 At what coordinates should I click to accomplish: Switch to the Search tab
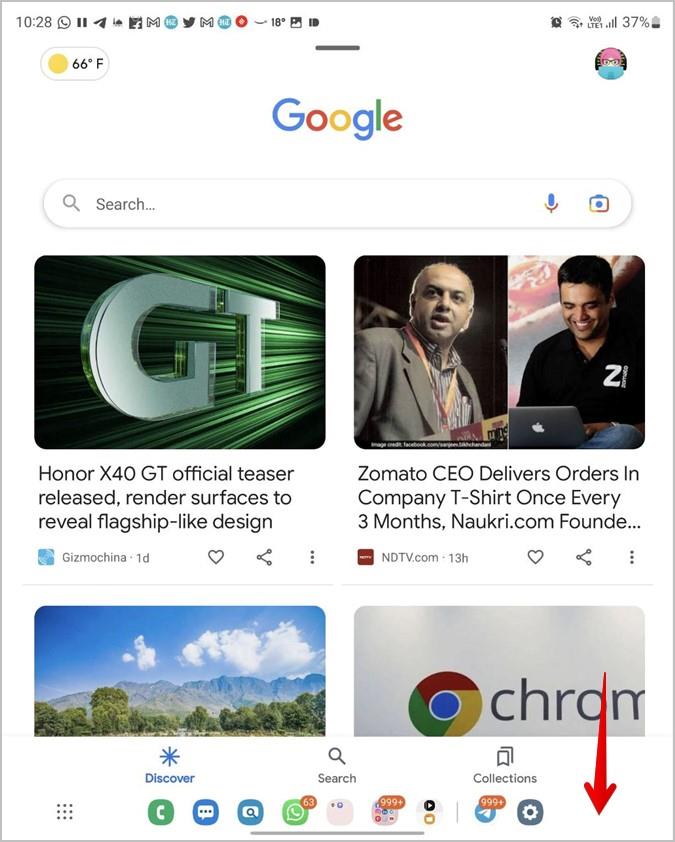tap(337, 765)
